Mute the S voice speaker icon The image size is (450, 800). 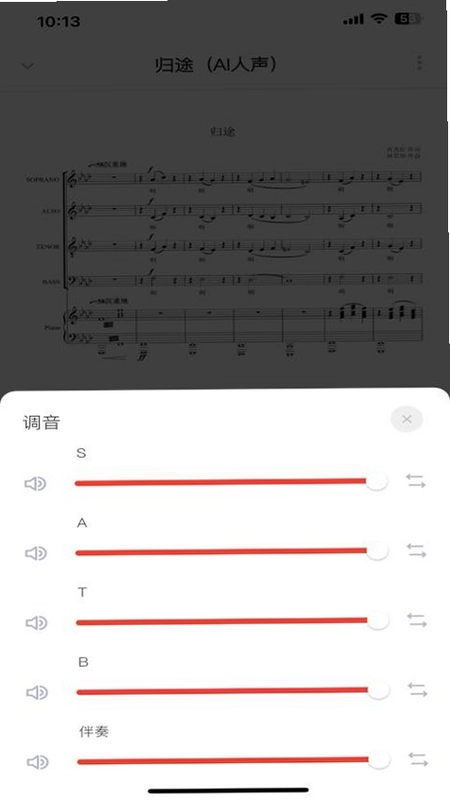pyautogui.click(x=35, y=484)
